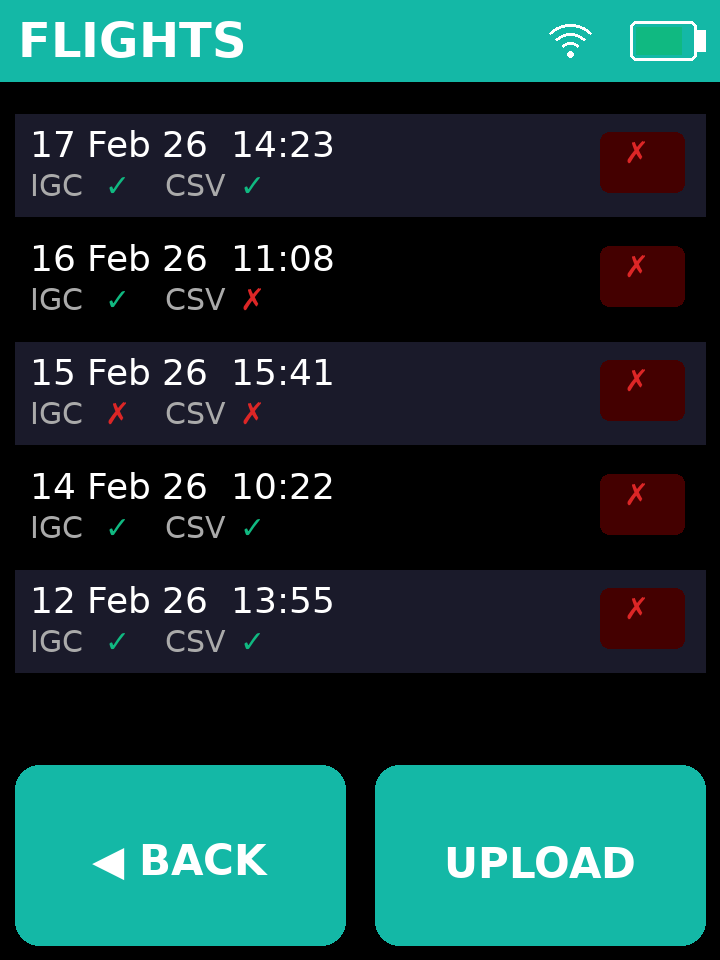Screen dimensions: 720x960
Task: Click the Wi-Fi status icon
Action: coord(570,41)
